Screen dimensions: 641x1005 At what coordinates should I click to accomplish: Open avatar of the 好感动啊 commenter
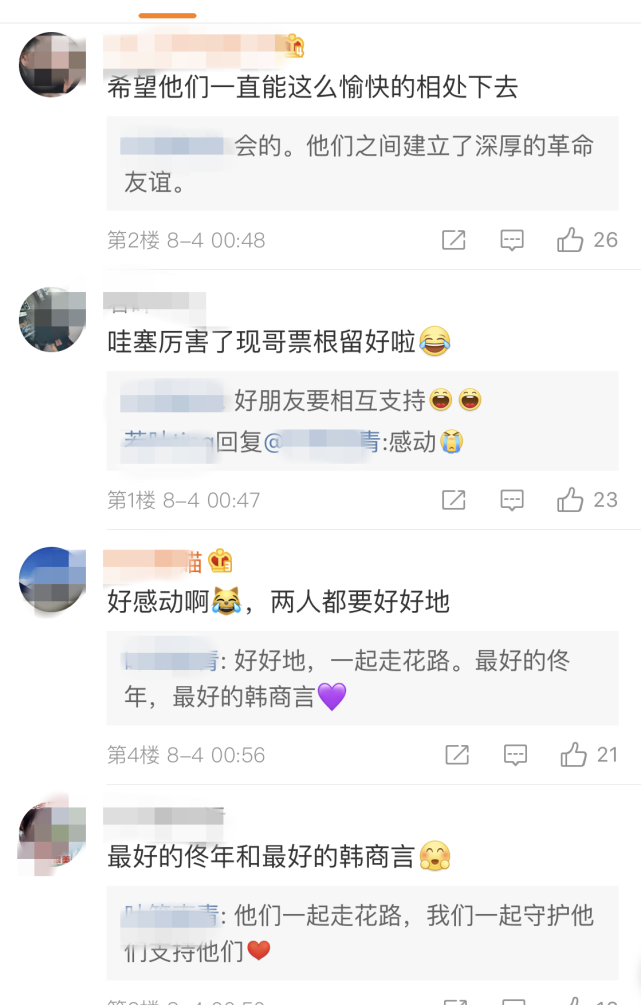pos(52,580)
